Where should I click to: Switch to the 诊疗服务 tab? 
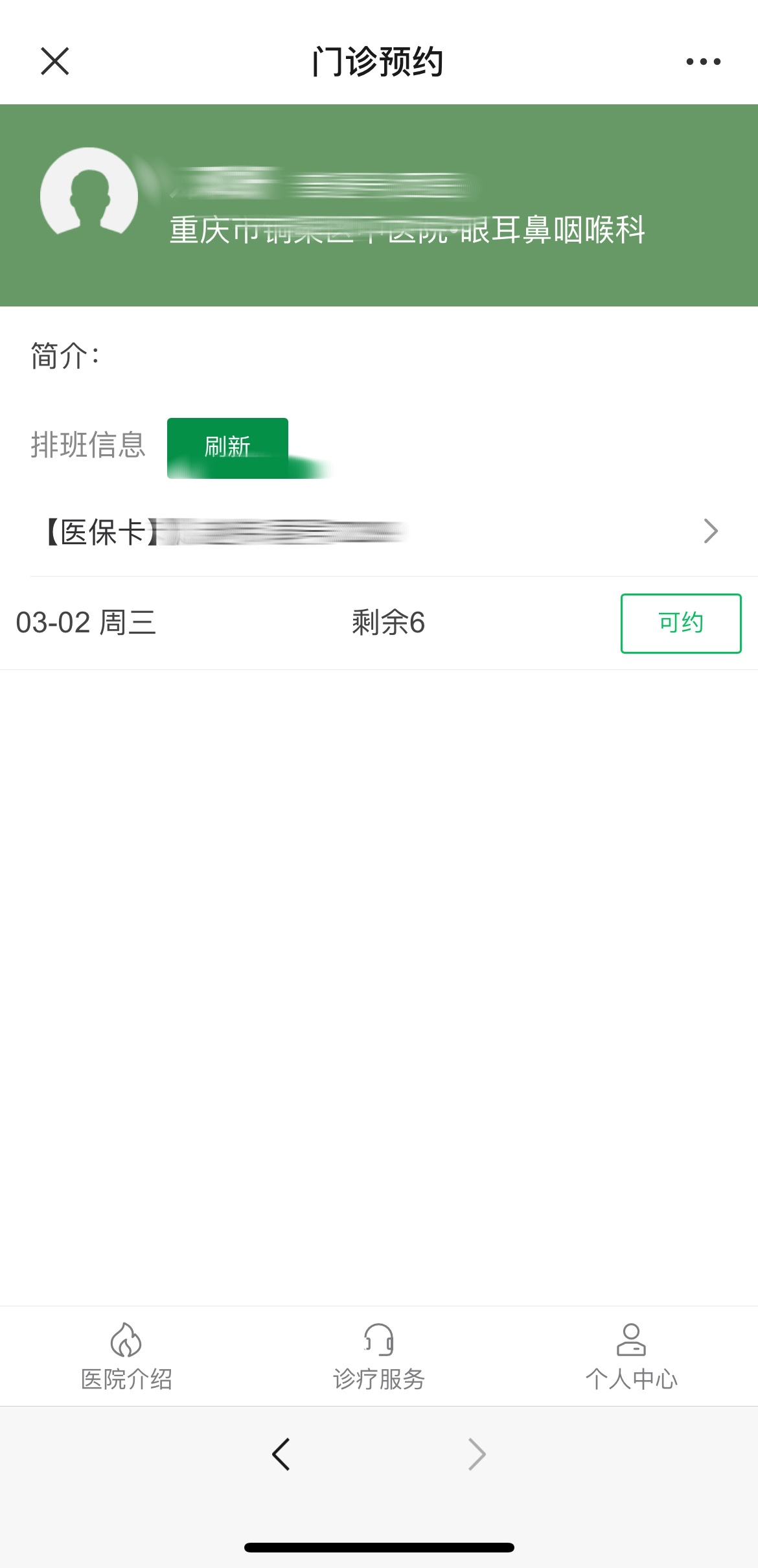(379, 1357)
